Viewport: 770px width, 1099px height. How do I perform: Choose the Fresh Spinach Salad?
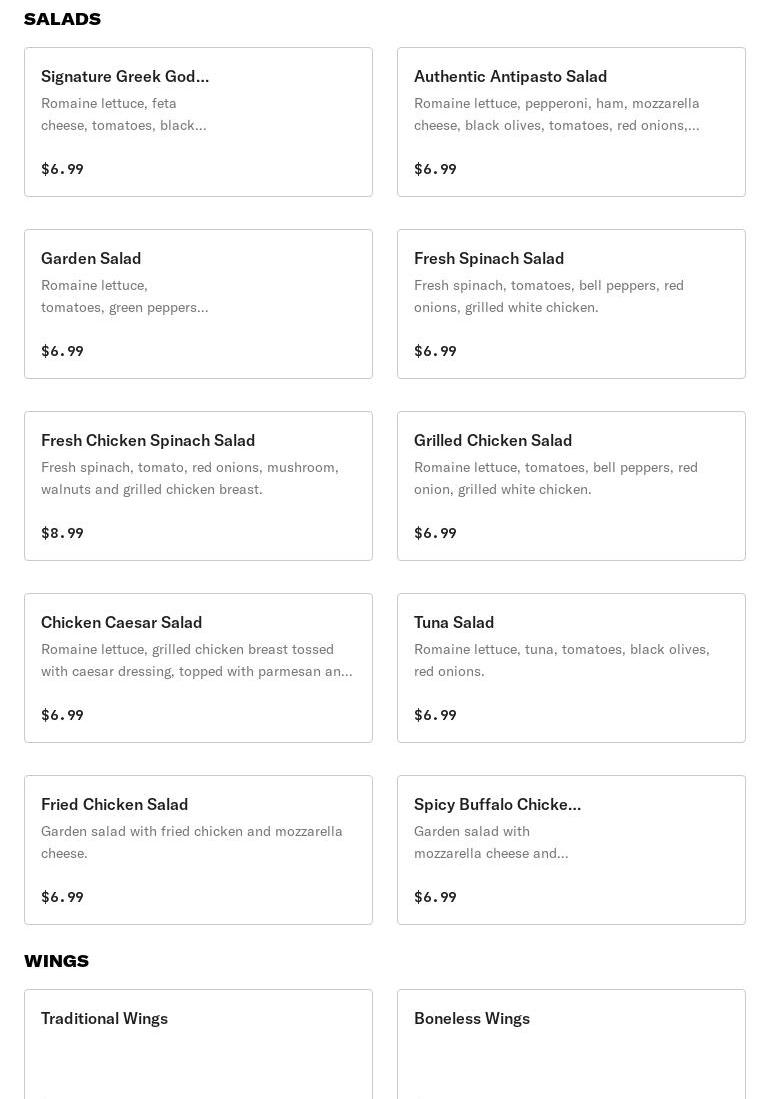[571, 304]
